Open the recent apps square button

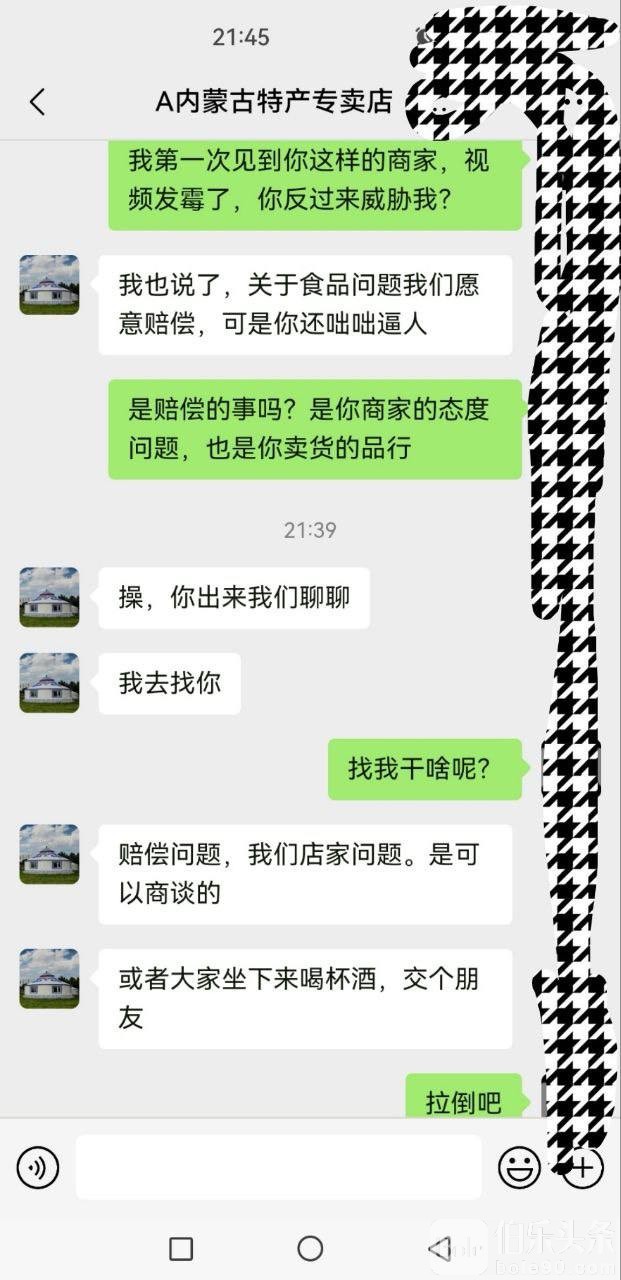[x=181, y=1248]
